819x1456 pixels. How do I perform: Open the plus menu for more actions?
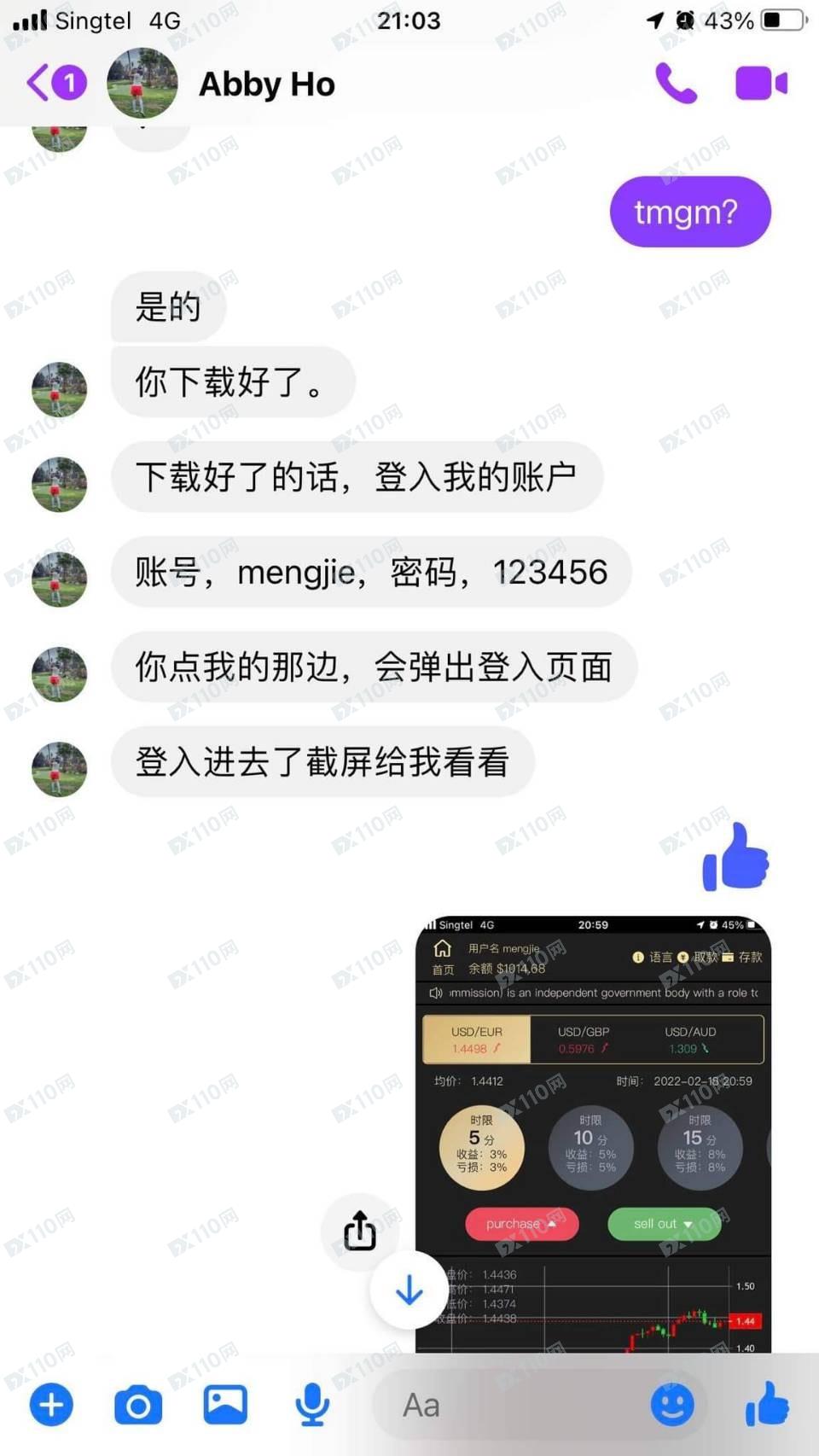(x=51, y=1405)
